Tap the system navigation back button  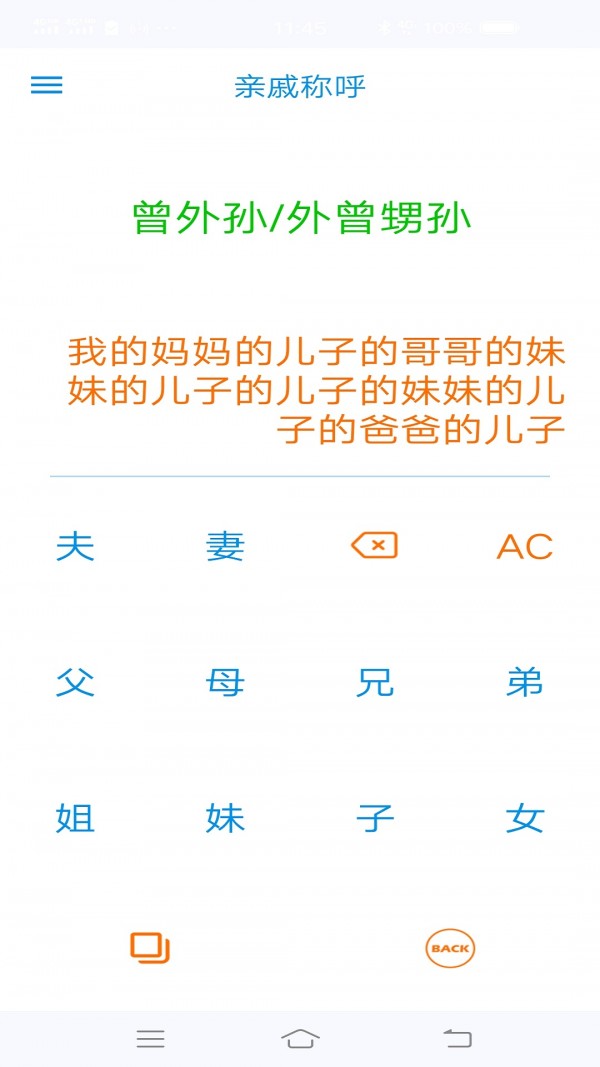(x=457, y=1039)
